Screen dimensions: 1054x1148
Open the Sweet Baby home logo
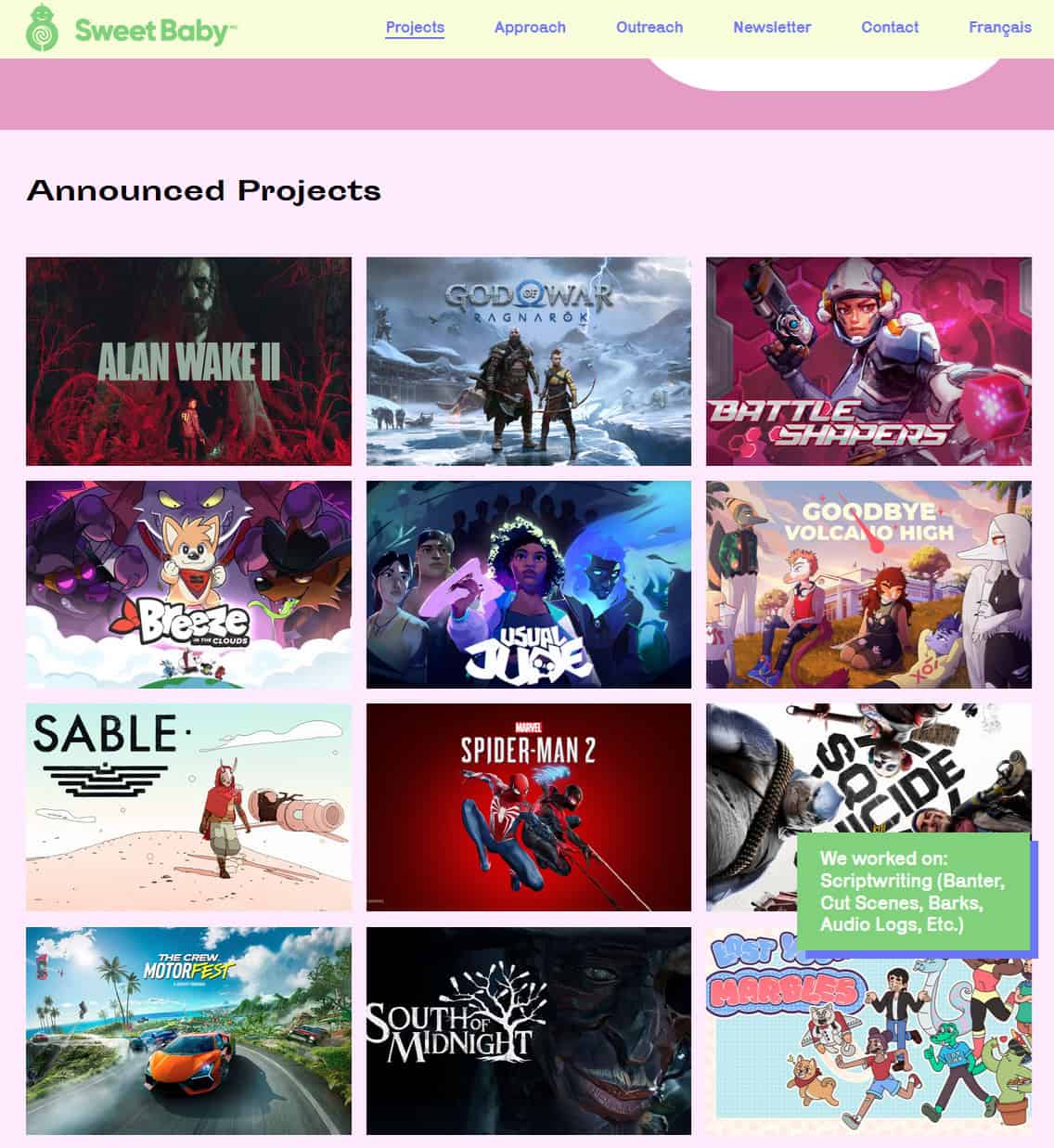point(130,29)
